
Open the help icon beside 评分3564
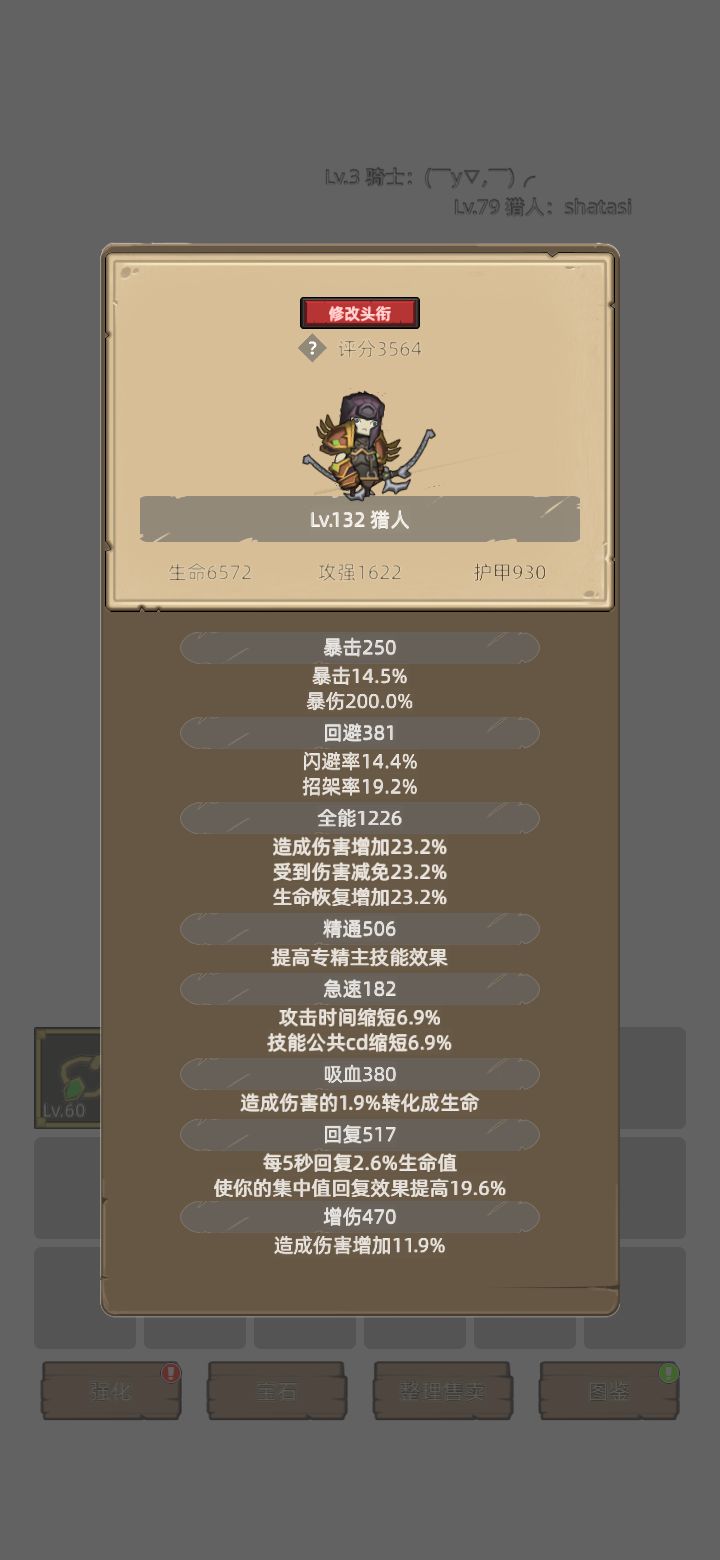[x=313, y=347]
